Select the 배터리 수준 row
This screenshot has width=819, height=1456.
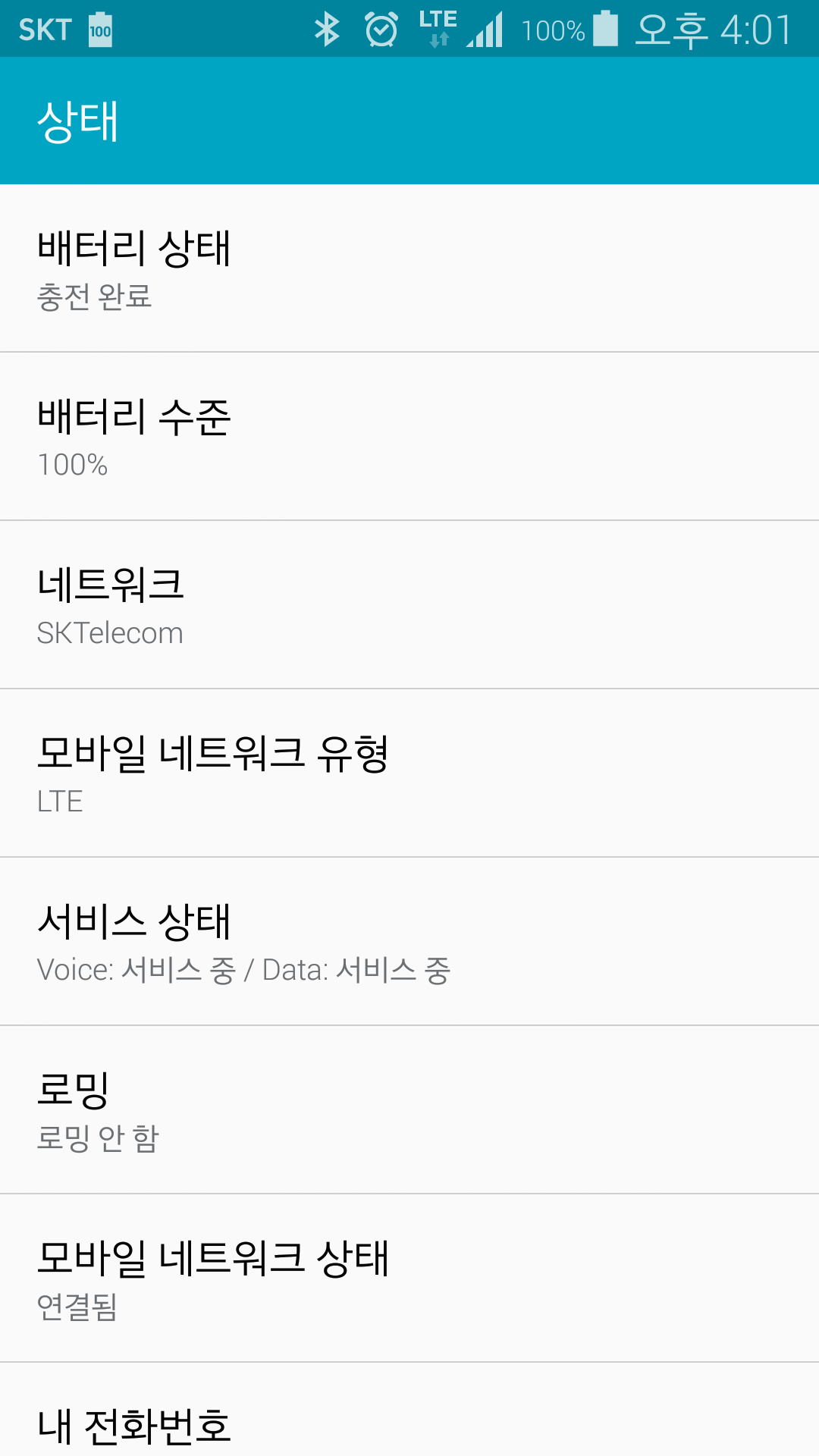409,437
